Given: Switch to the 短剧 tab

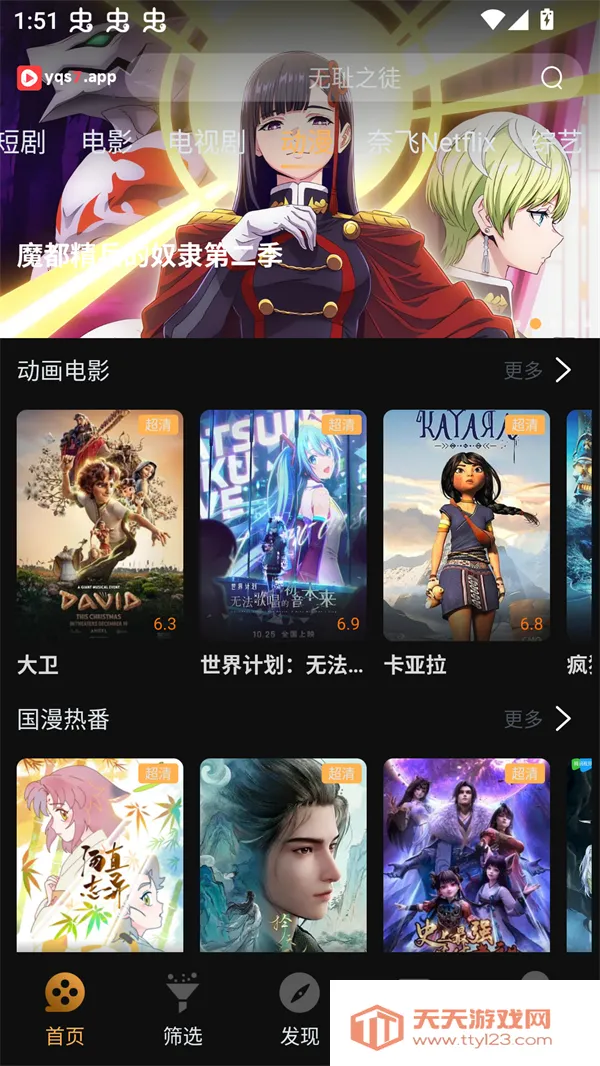Looking at the screenshot, I should [22, 142].
